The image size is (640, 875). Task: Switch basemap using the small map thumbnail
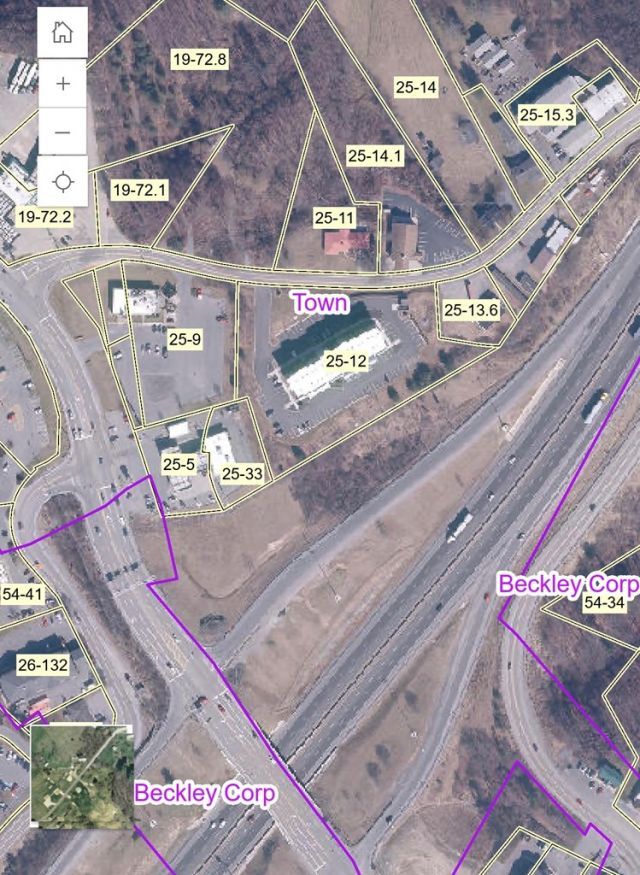(x=81, y=776)
